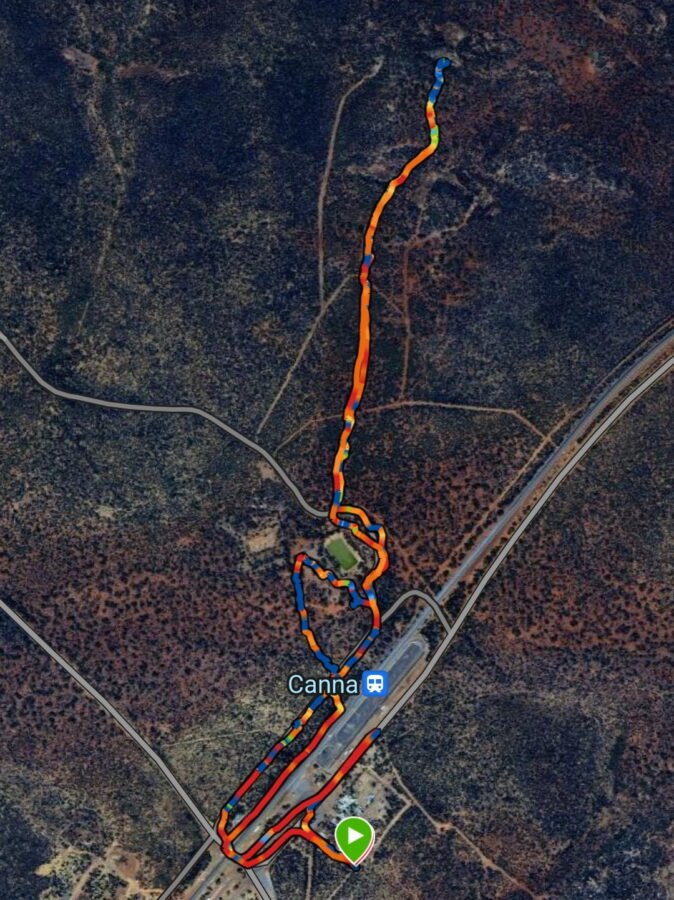
Task: Tap the Canna transit station marker
Action: pyautogui.click(x=376, y=684)
